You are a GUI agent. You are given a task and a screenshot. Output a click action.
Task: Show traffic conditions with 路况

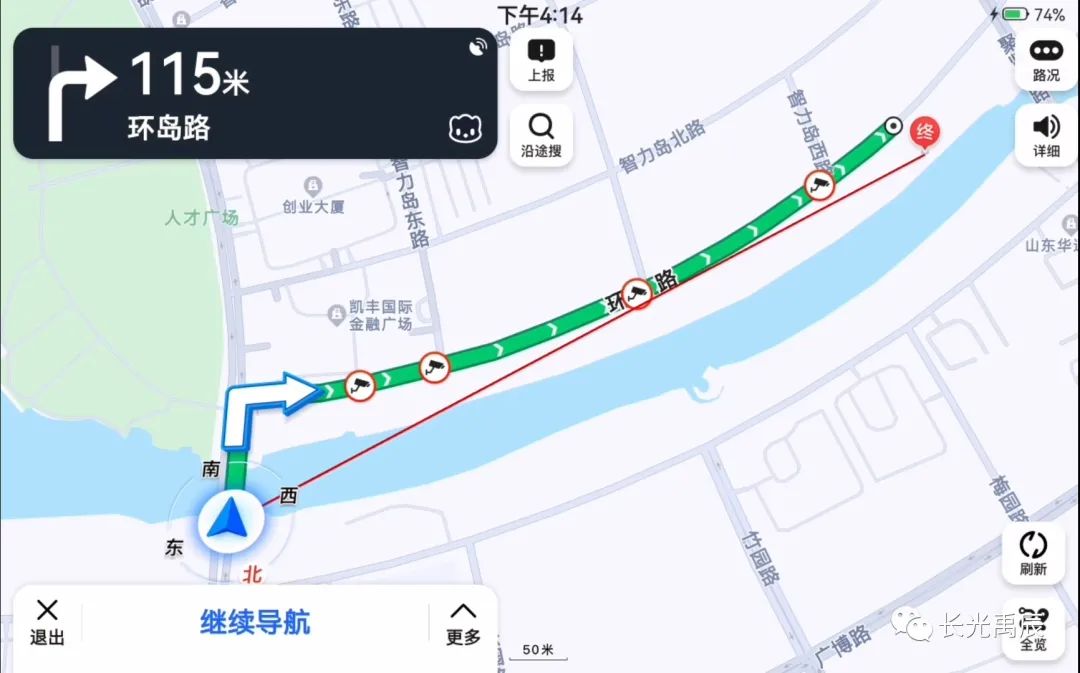[x=1046, y=60]
